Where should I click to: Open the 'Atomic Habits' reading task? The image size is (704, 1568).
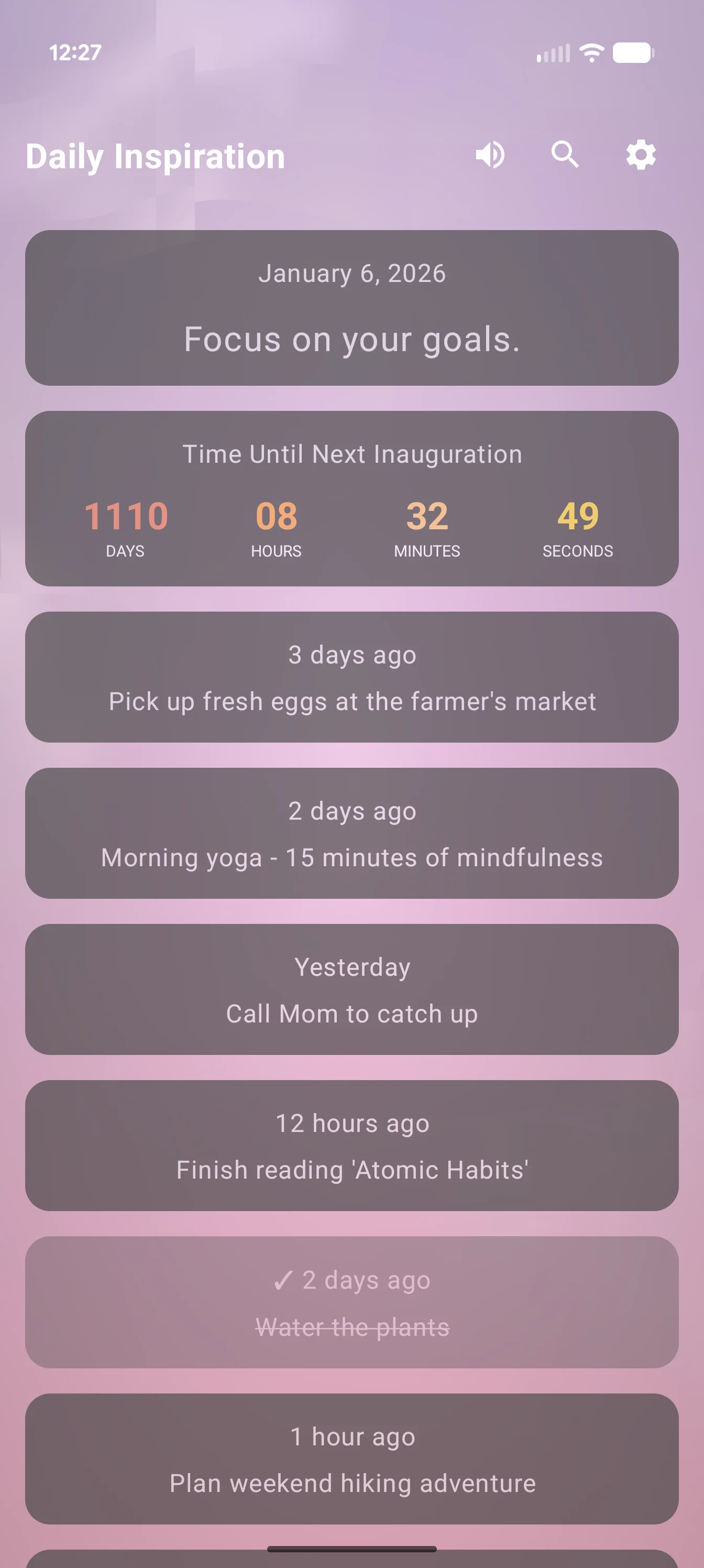pyautogui.click(x=351, y=1146)
